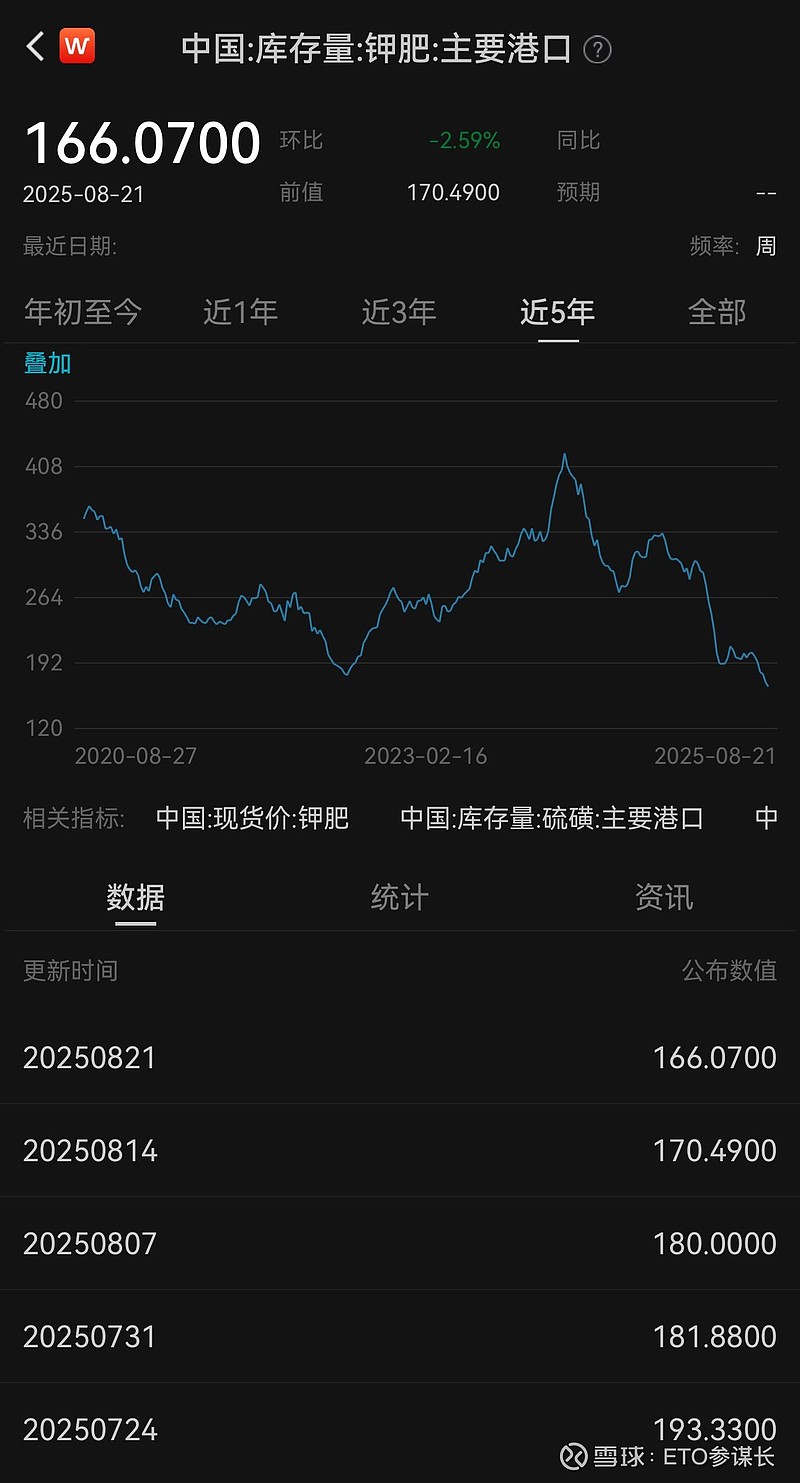Select the 近1年 time range

click(240, 313)
